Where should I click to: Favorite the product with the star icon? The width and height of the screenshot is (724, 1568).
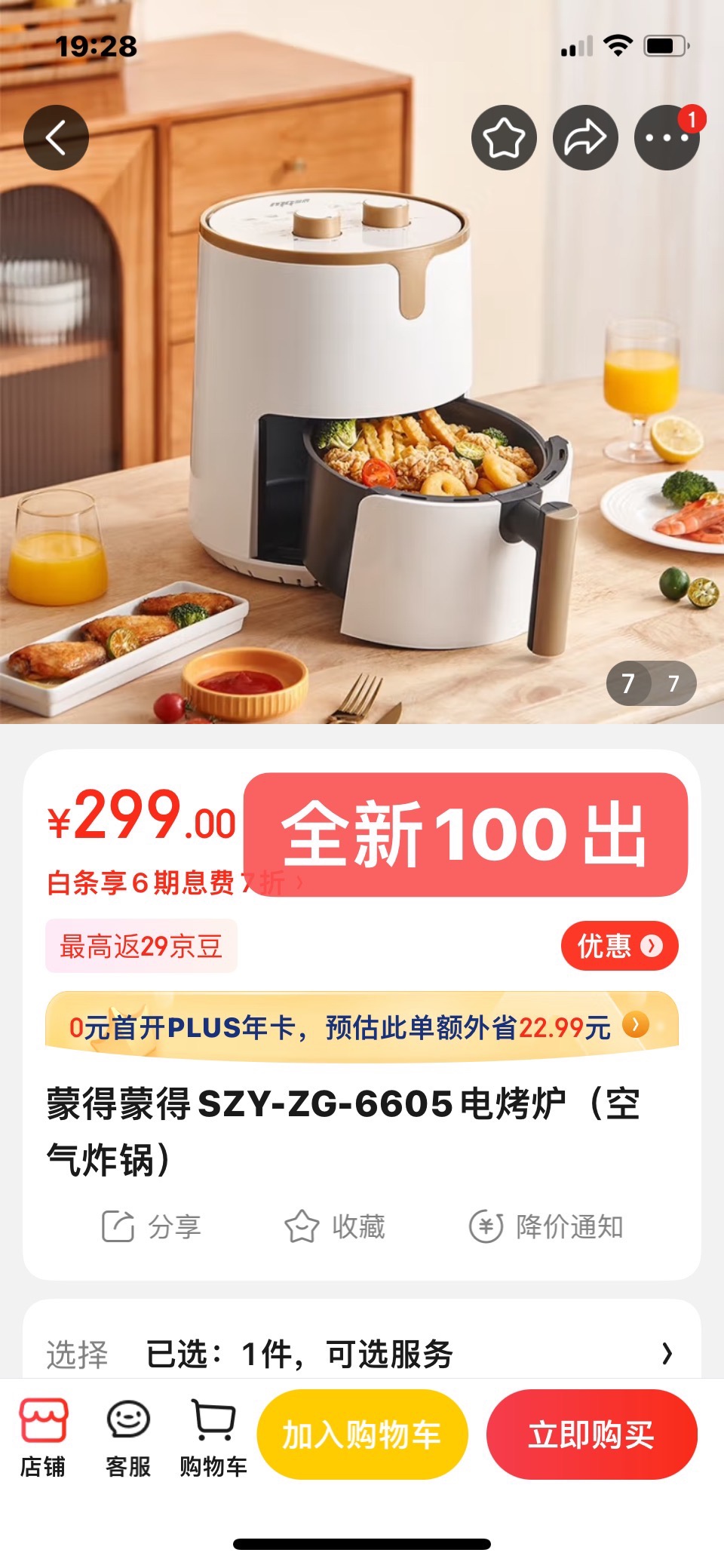(504, 137)
